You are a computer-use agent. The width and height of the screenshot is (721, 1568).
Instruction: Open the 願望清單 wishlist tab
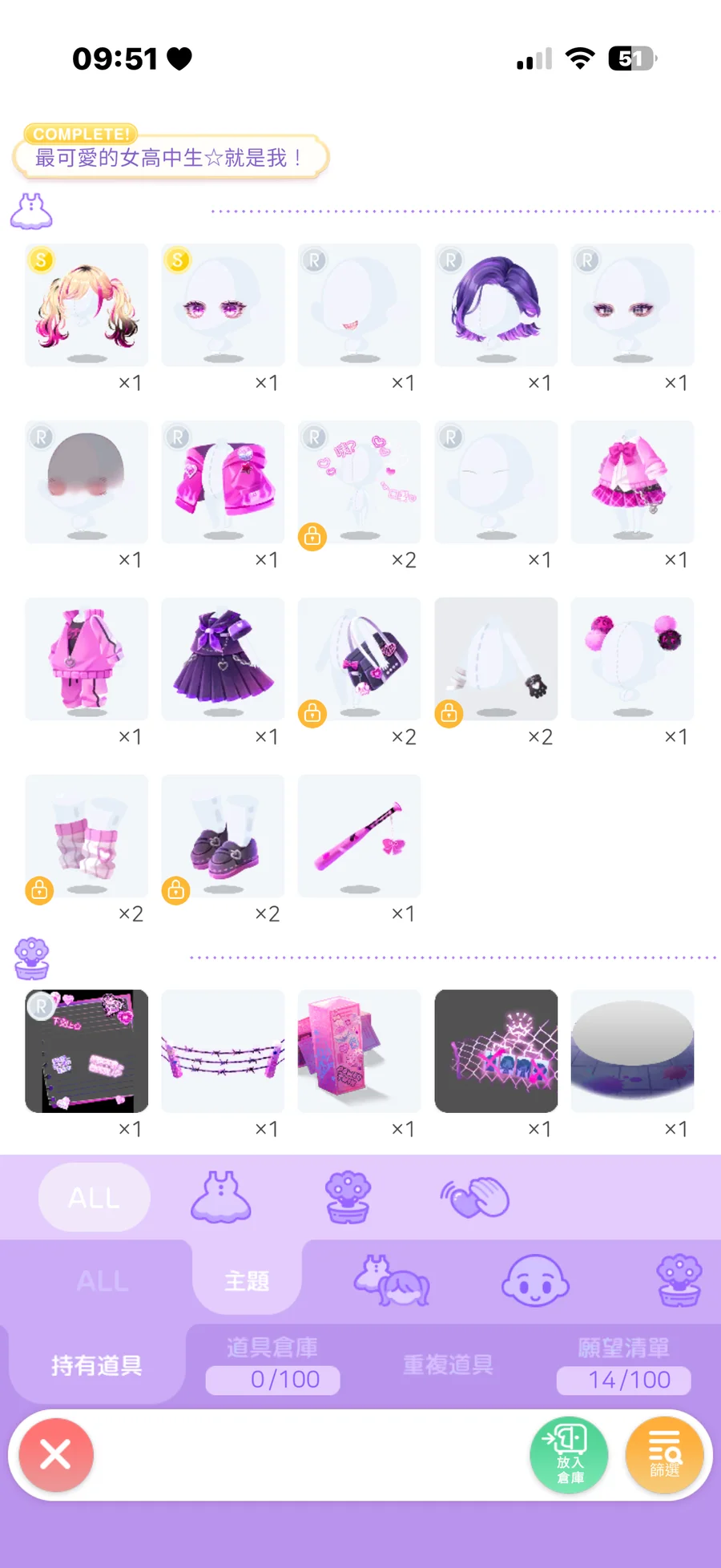pos(624,1363)
